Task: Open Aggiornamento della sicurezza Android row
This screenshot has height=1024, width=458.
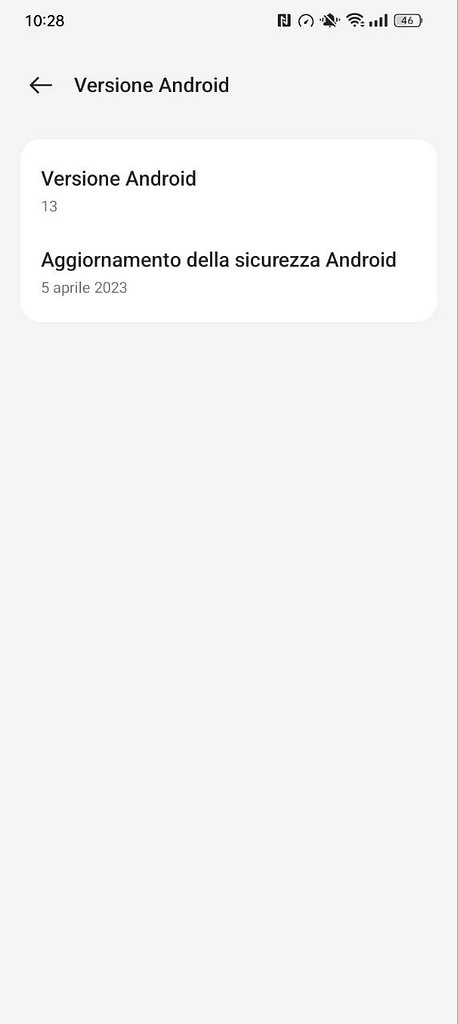Action: (229, 272)
